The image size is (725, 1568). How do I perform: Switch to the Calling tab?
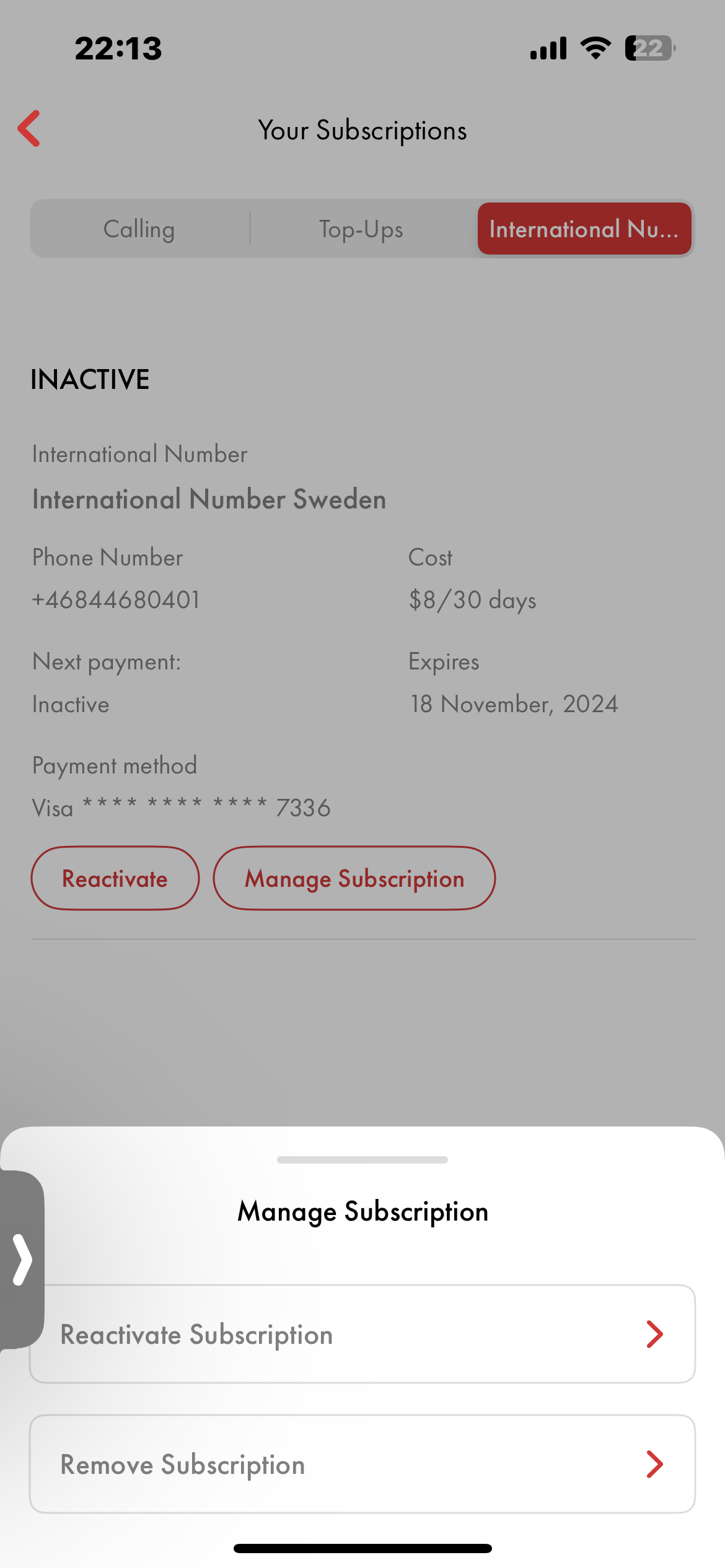pyautogui.click(x=139, y=229)
